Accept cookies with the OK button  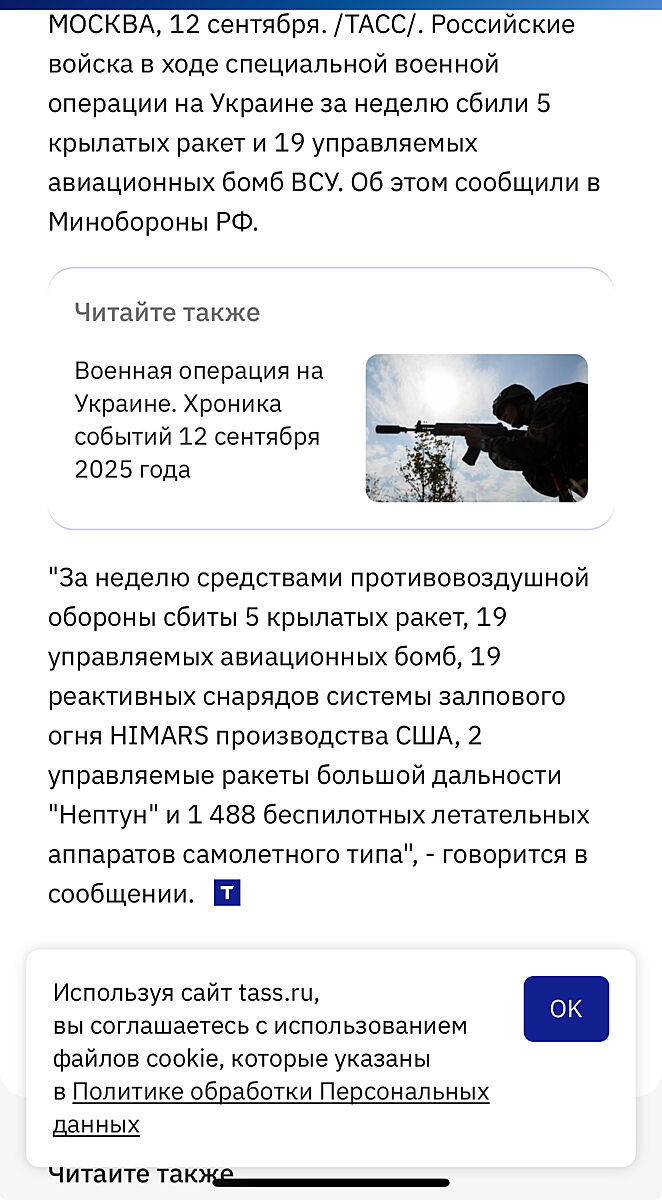(x=566, y=1009)
